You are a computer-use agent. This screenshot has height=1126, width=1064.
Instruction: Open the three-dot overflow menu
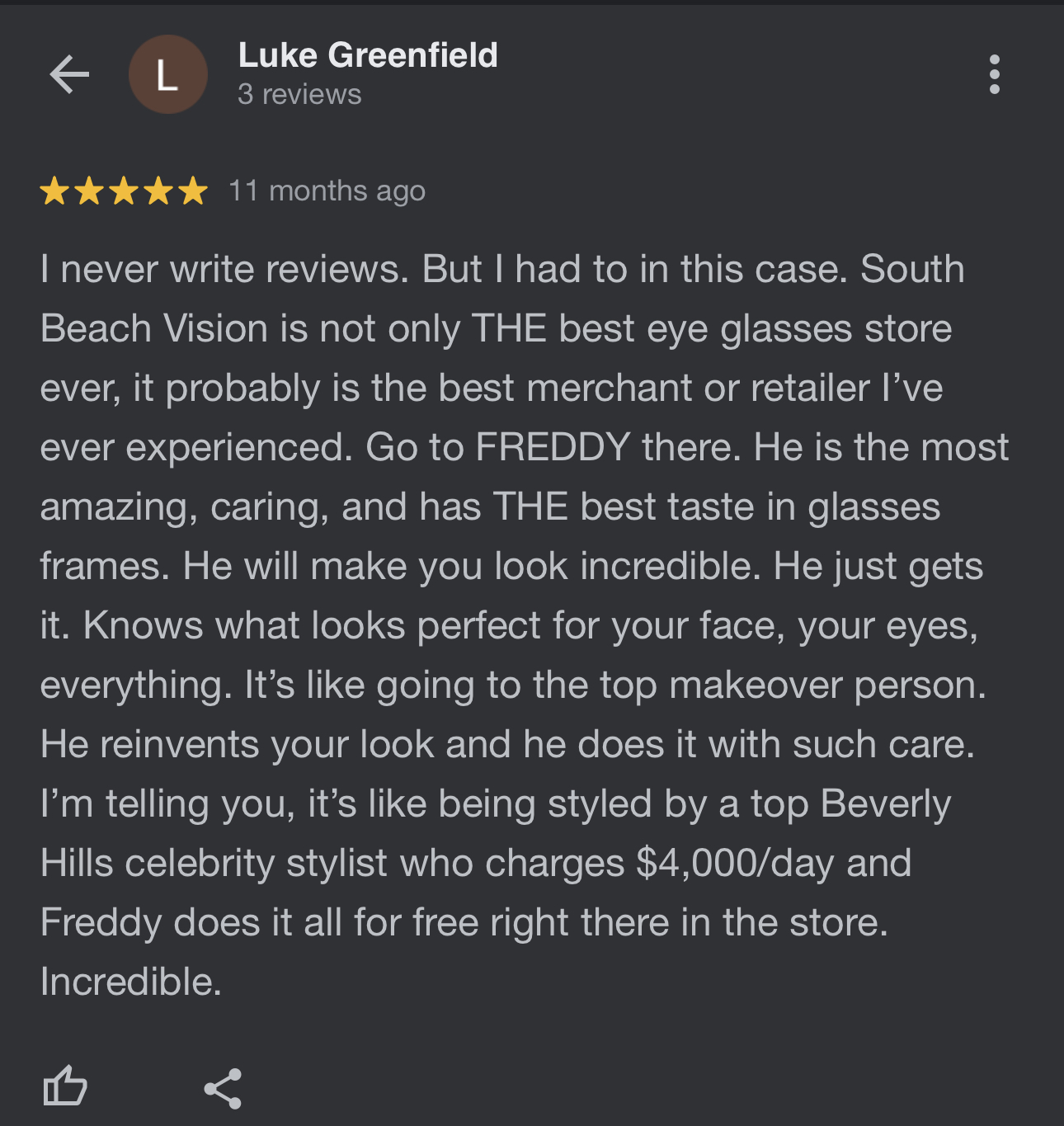994,75
